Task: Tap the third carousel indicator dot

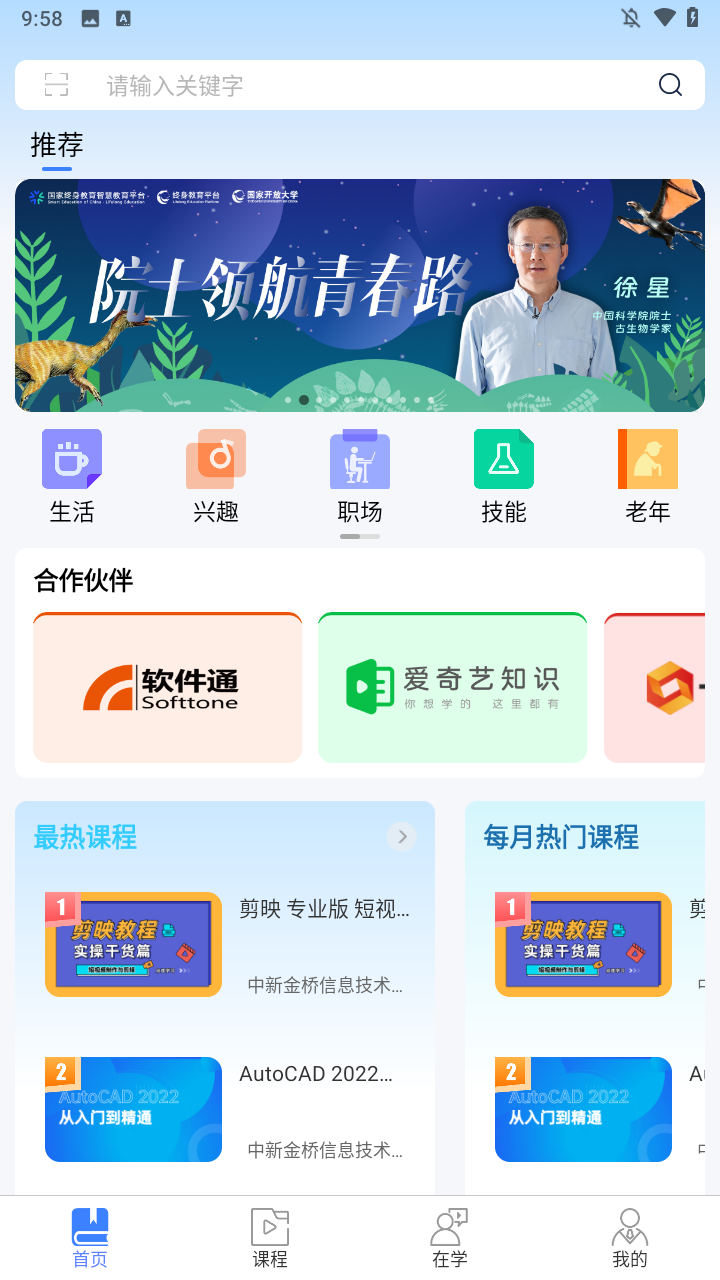Action: click(318, 400)
